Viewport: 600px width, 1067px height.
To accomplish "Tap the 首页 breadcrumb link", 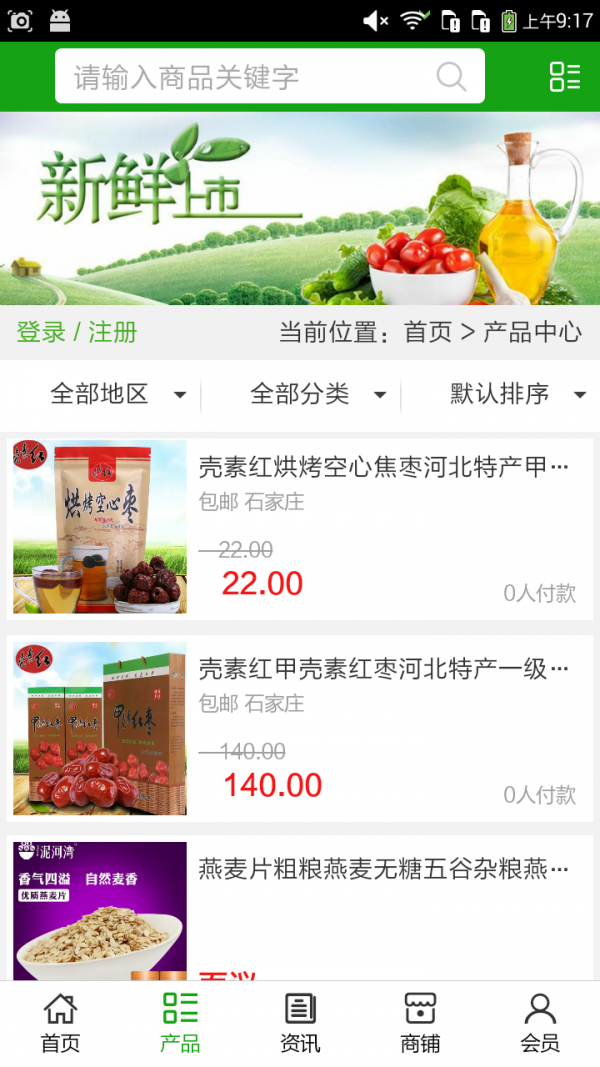I will [427, 332].
